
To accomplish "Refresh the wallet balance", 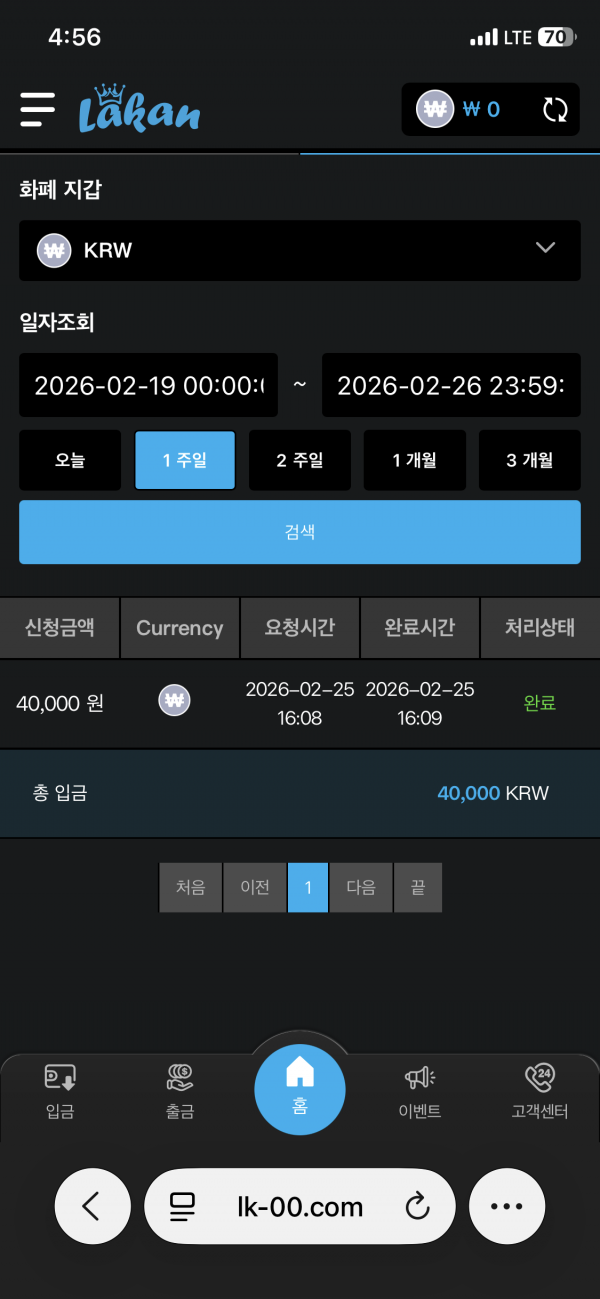I will pyautogui.click(x=555, y=109).
